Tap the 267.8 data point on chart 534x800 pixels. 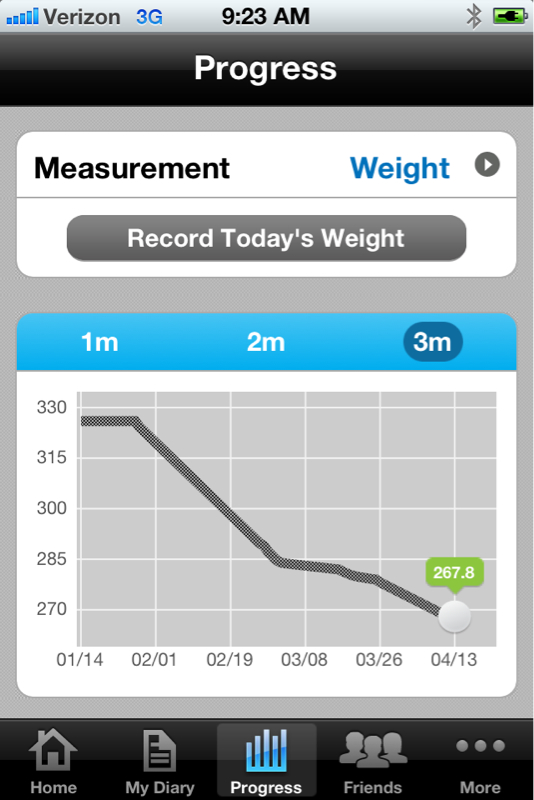[x=454, y=616]
